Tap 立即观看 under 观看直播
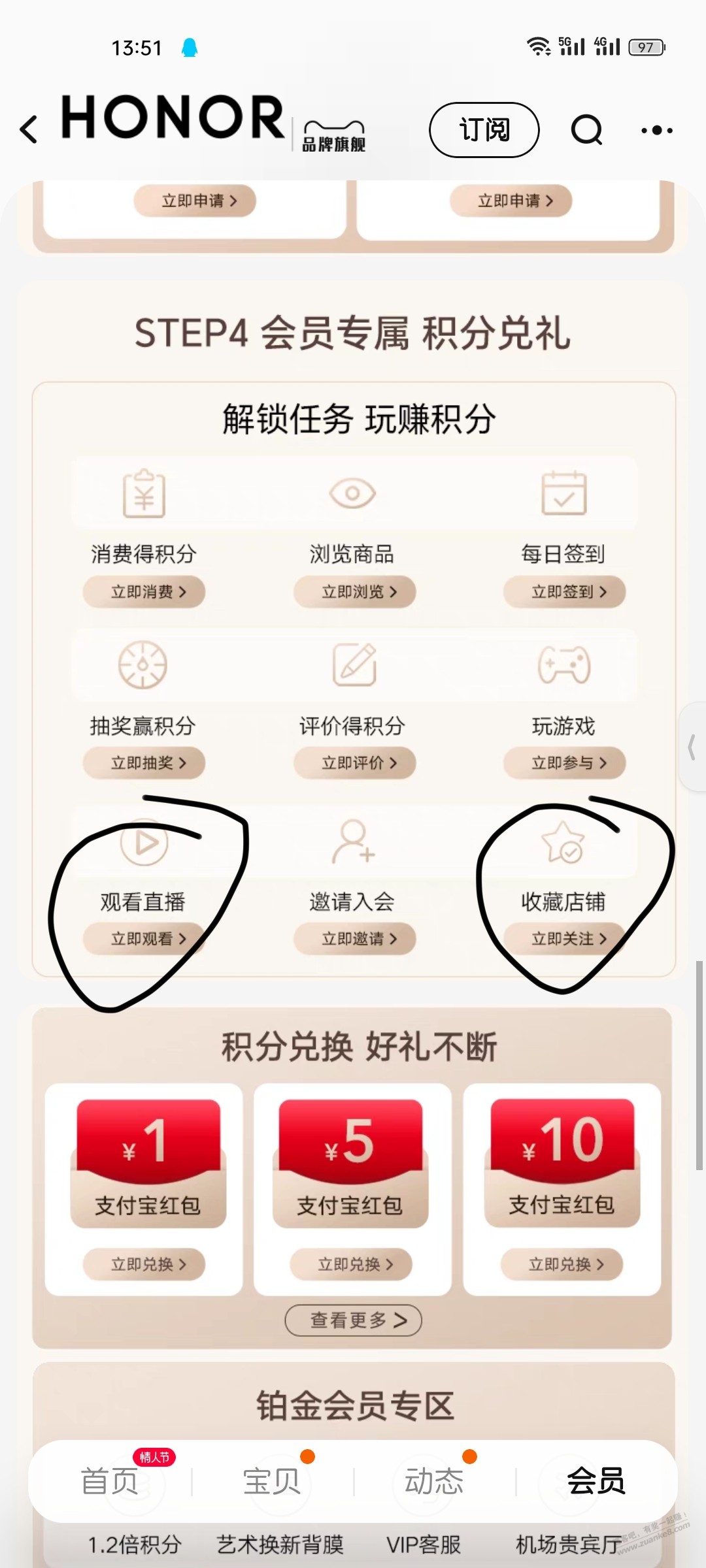706x1568 pixels. click(x=144, y=939)
